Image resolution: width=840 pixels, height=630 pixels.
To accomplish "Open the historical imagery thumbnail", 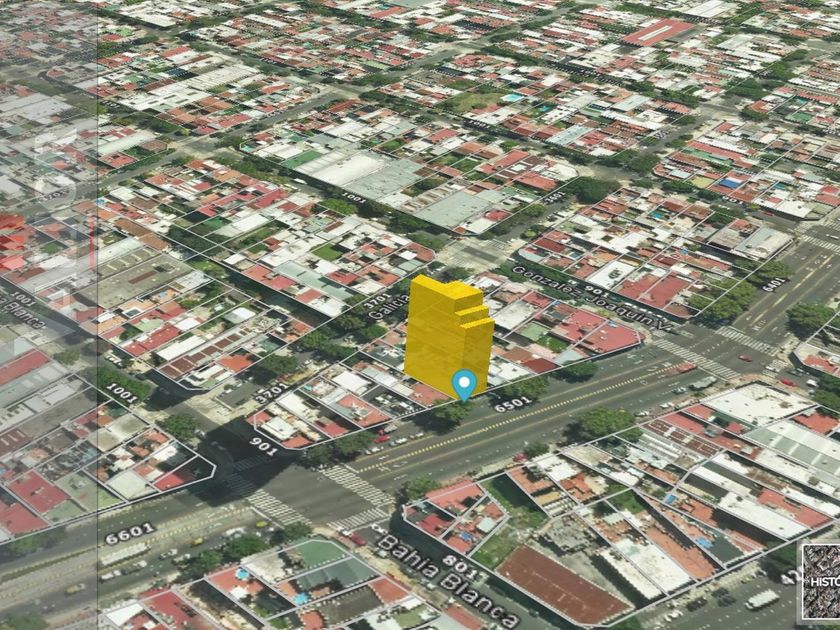I will [821, 581].
